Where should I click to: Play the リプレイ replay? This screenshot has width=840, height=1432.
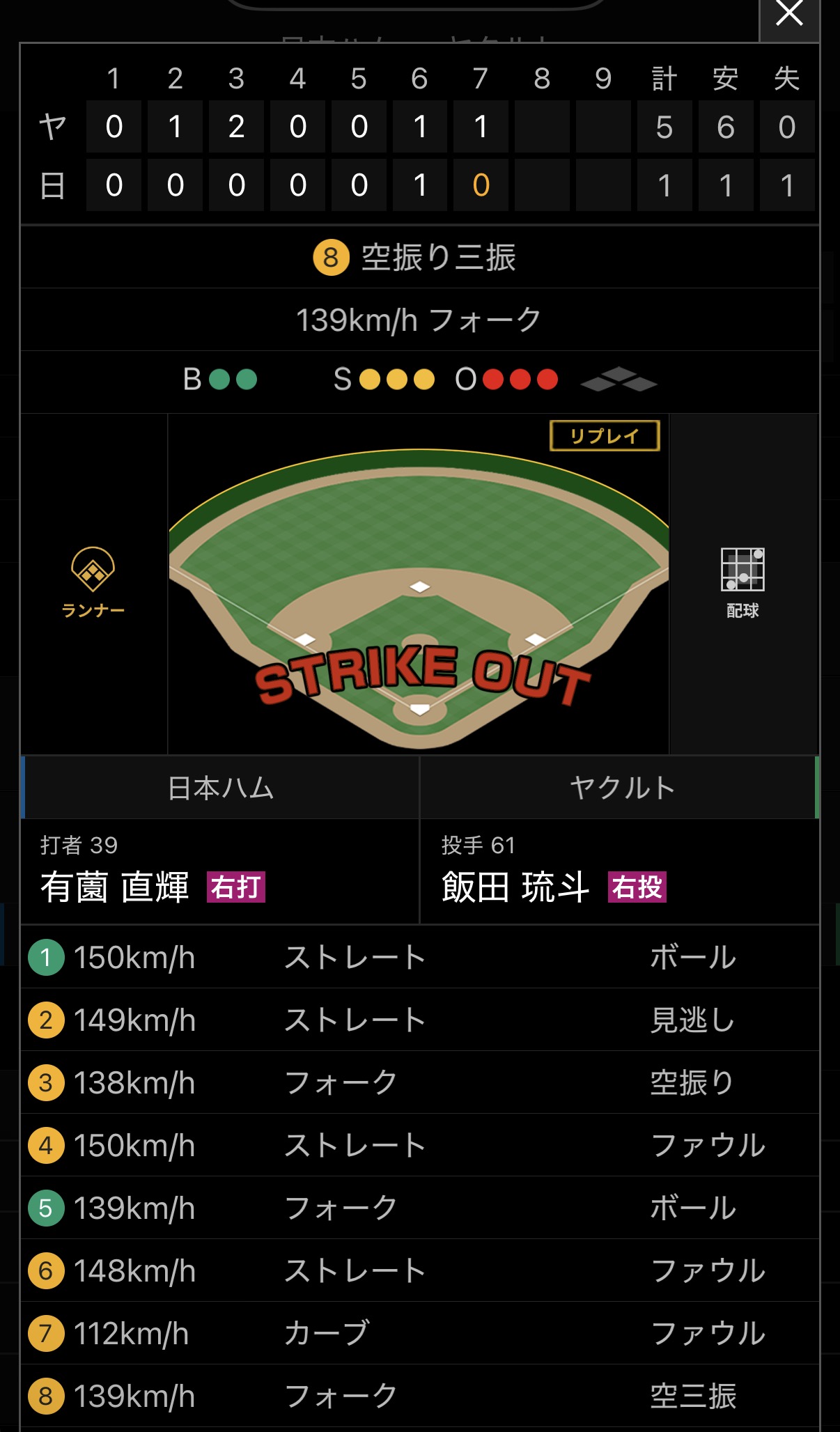605,436
